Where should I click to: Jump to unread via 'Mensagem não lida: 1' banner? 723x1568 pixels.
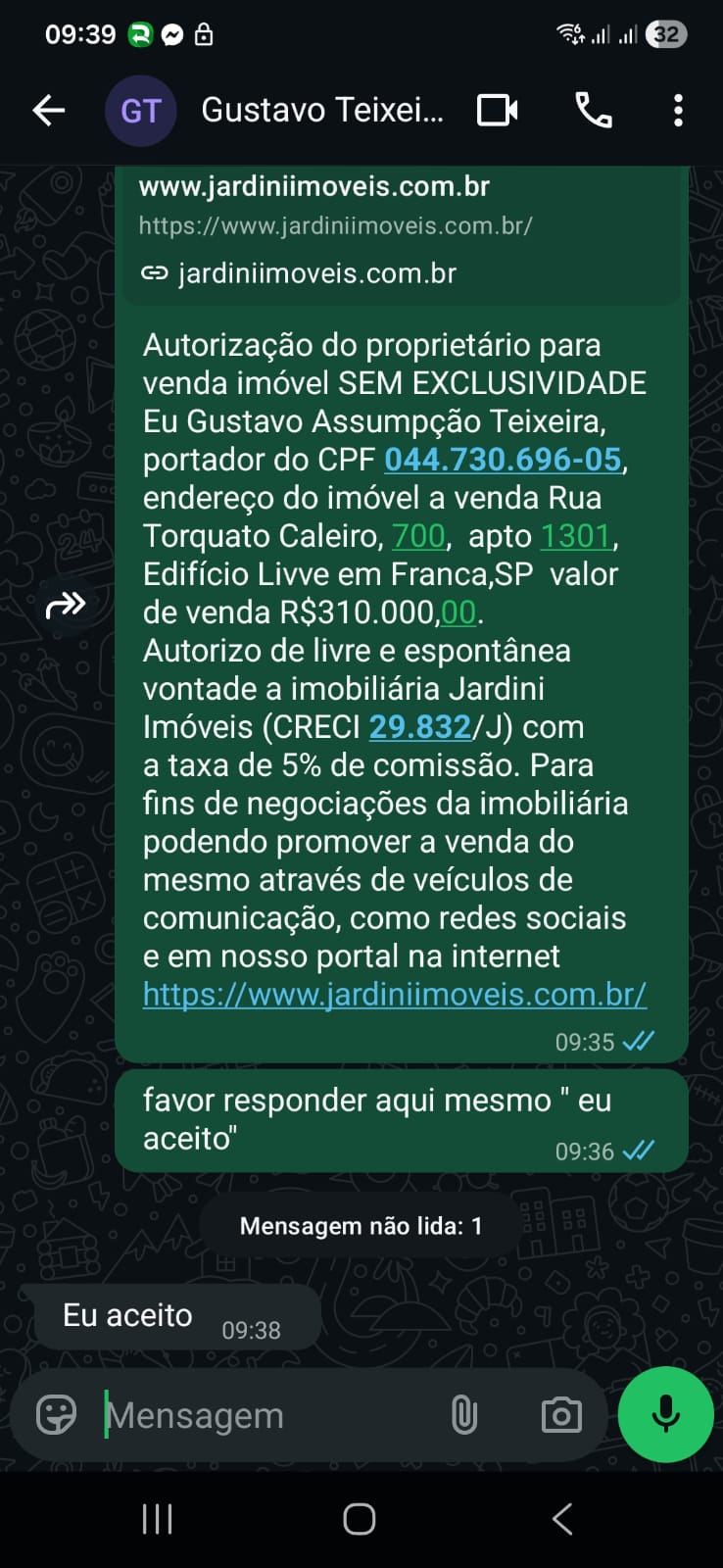click(359, 1224)
